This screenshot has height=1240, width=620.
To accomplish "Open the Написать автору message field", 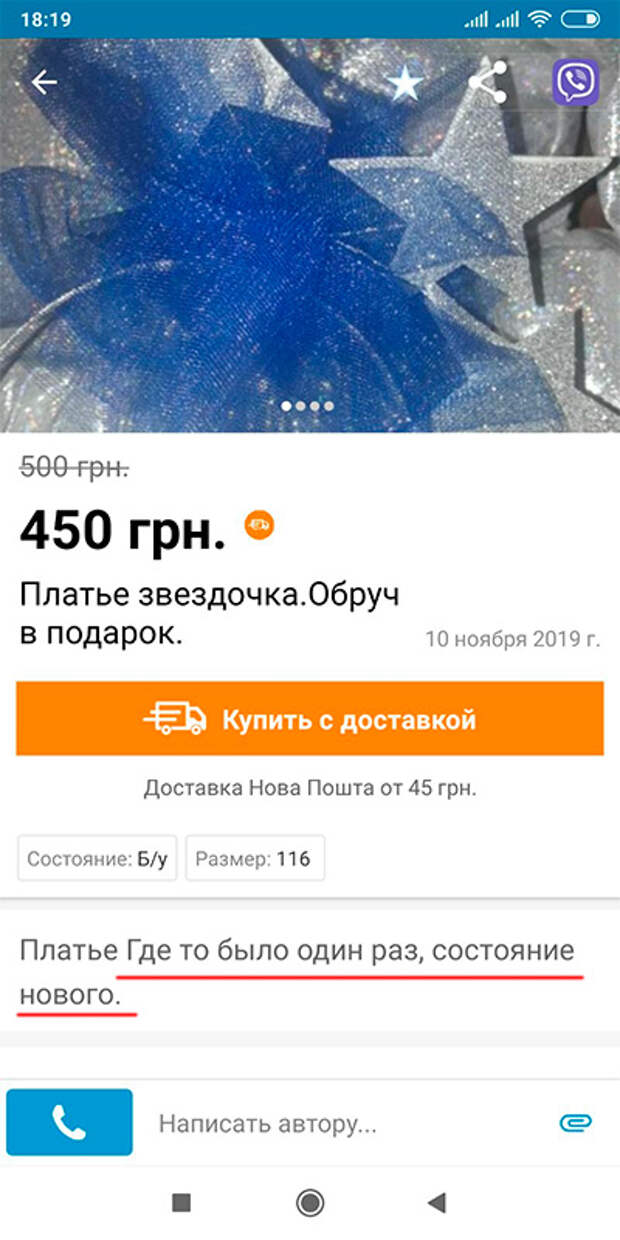I will click(340, 1124).
